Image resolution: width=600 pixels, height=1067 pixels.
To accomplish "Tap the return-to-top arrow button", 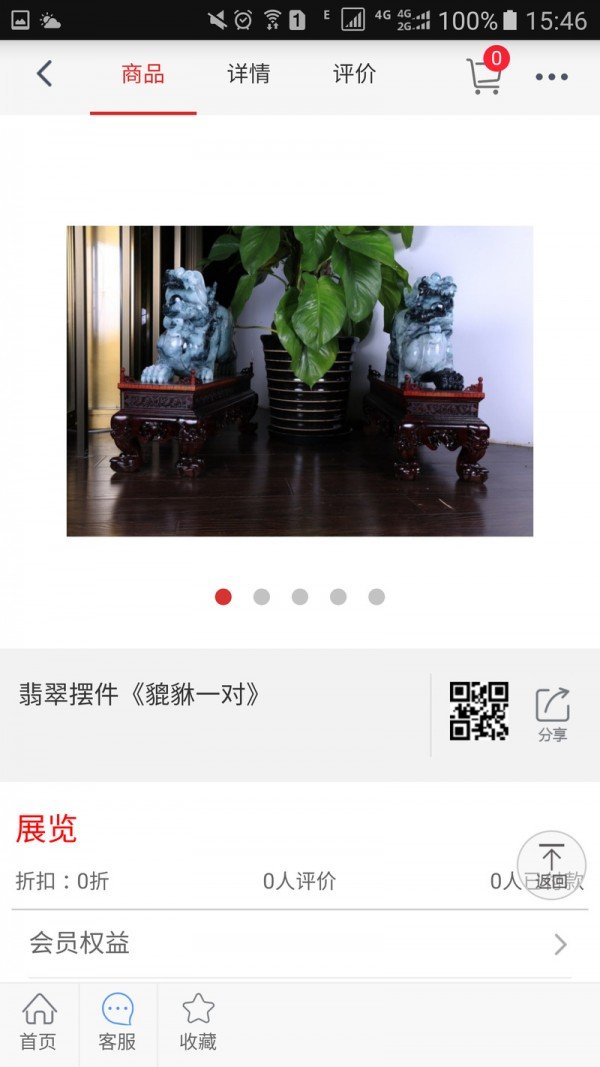I will [551, 865].
